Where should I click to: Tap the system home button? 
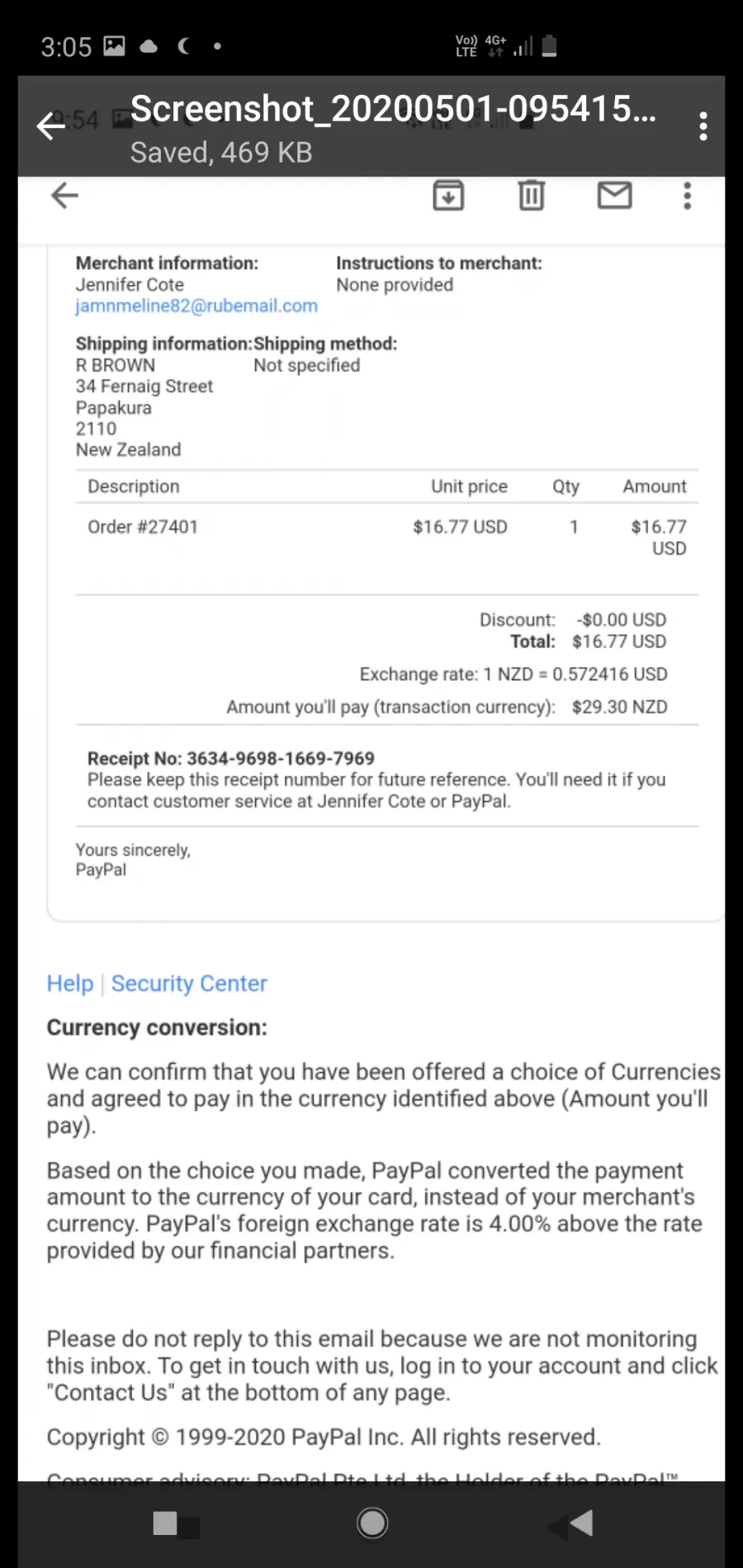(372, 1523)
